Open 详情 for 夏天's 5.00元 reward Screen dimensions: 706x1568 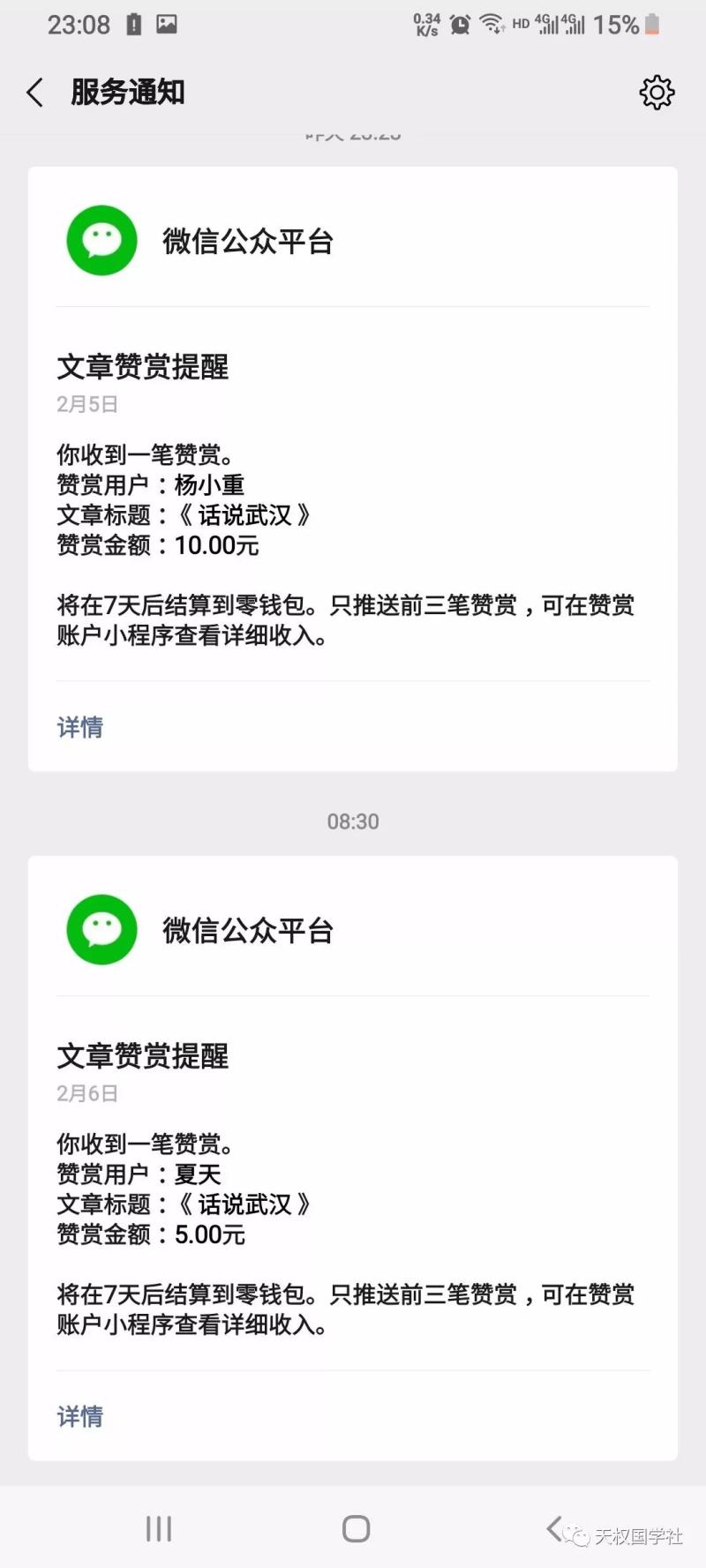pyautogui.click(x=80, y=1416)
